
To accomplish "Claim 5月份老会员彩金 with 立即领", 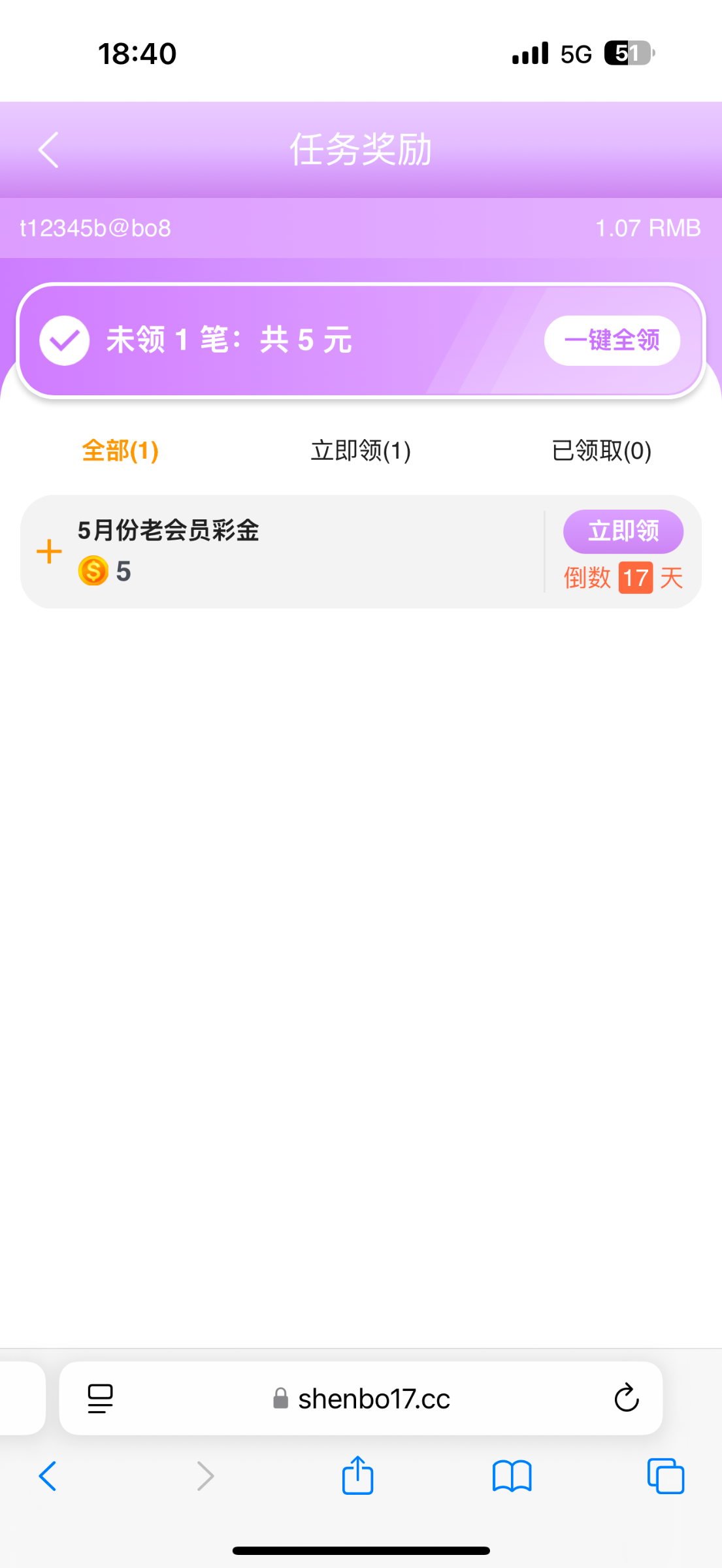I will pyautogui.click(x=623, y=531).
